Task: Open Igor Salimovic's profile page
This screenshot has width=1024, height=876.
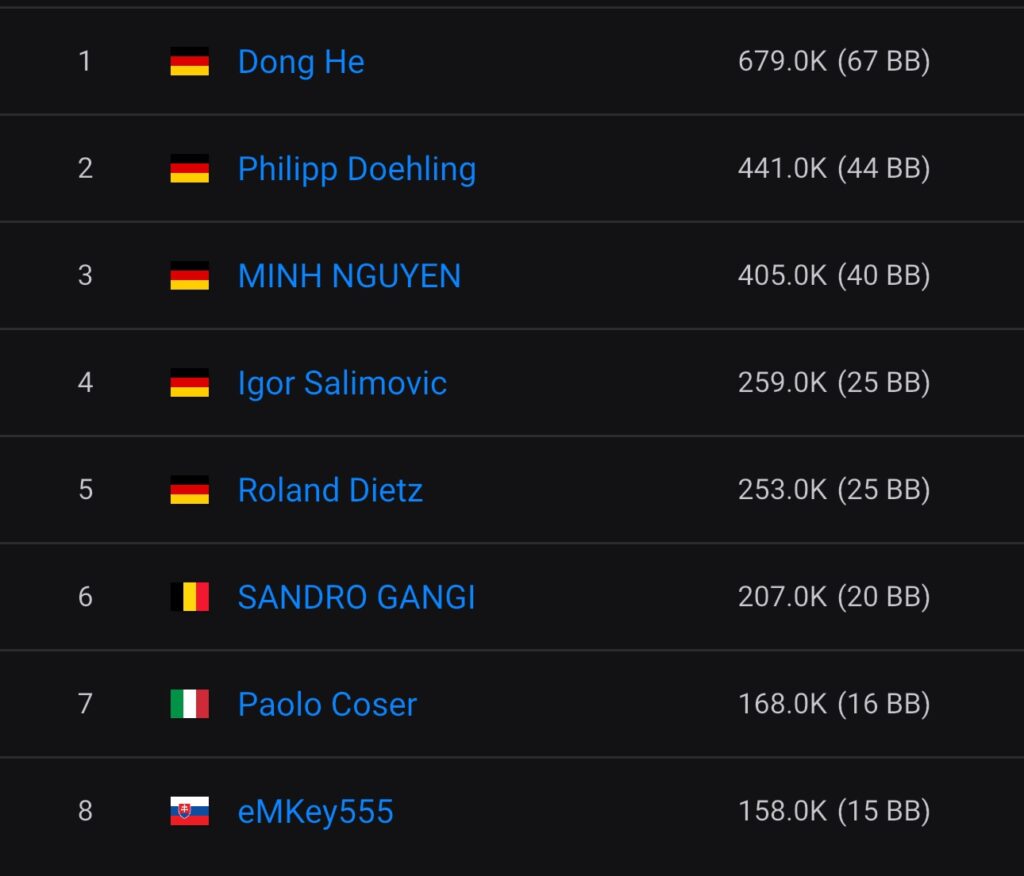Action: coord(342,383)
